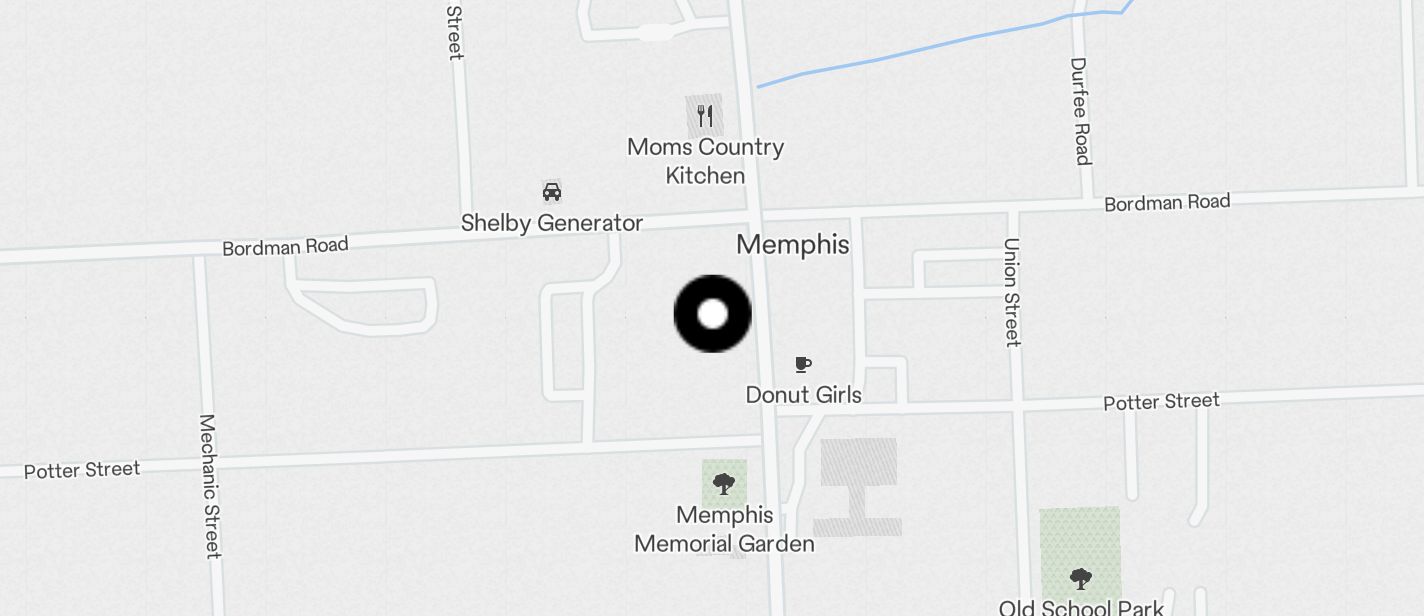Tap the black location pin on map
The image size is (1424, 616).
click(x=712, y=314)
